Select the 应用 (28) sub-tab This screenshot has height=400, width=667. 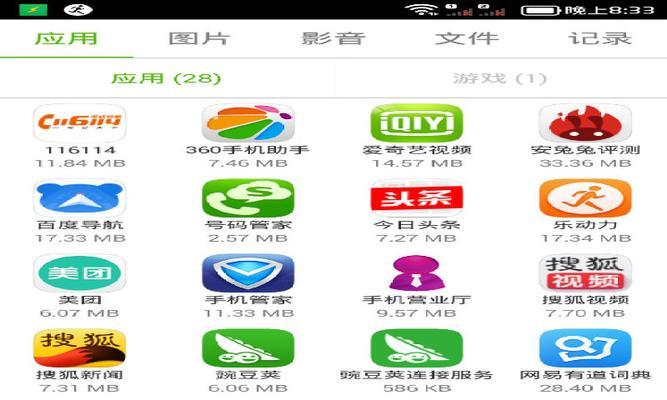tap(166, 78)
